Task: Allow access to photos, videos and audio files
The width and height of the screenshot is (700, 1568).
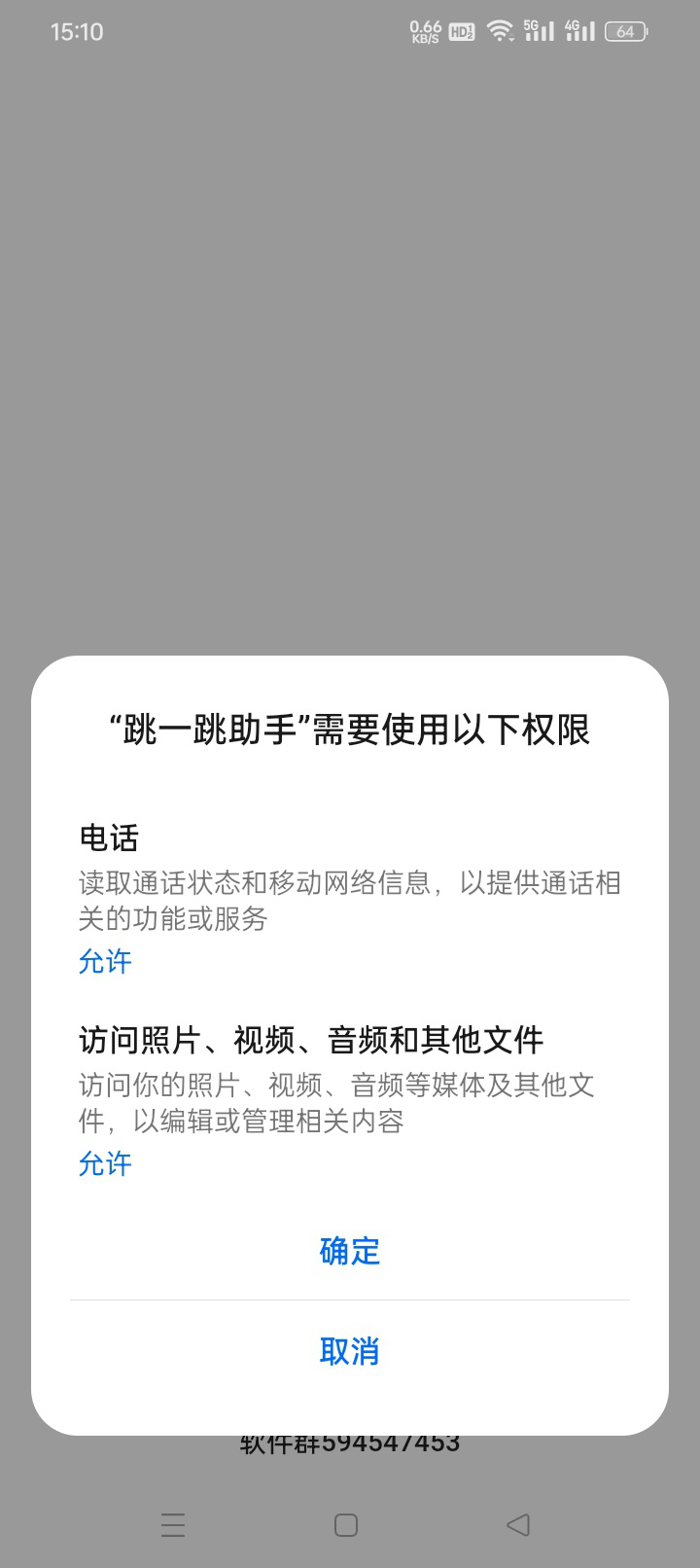Action: coord(104,1163)
